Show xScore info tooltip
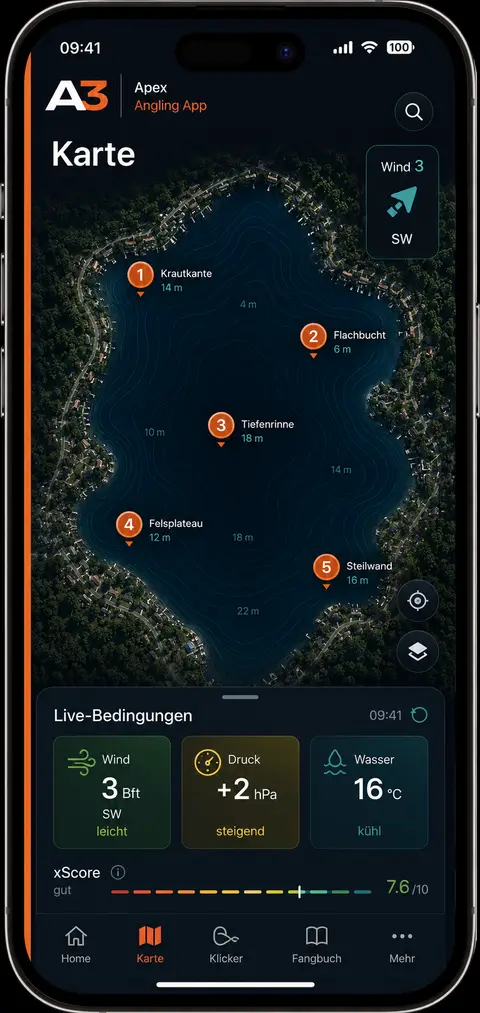Image resolution: width=480 pixels, height=1013 pixels. 118,873
